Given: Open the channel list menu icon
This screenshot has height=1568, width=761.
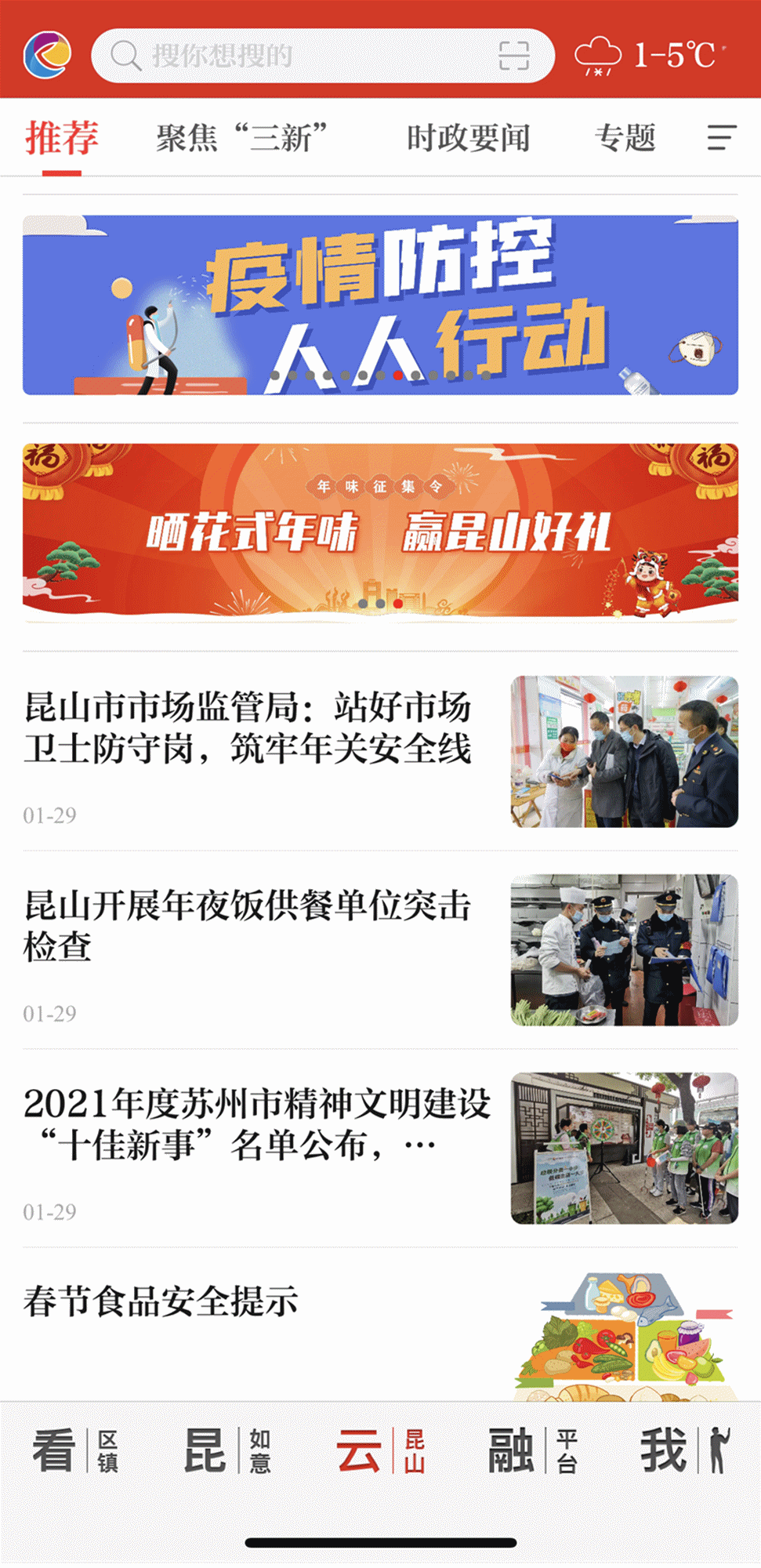Looking at the screenshot, I should [x=721, y=138].
